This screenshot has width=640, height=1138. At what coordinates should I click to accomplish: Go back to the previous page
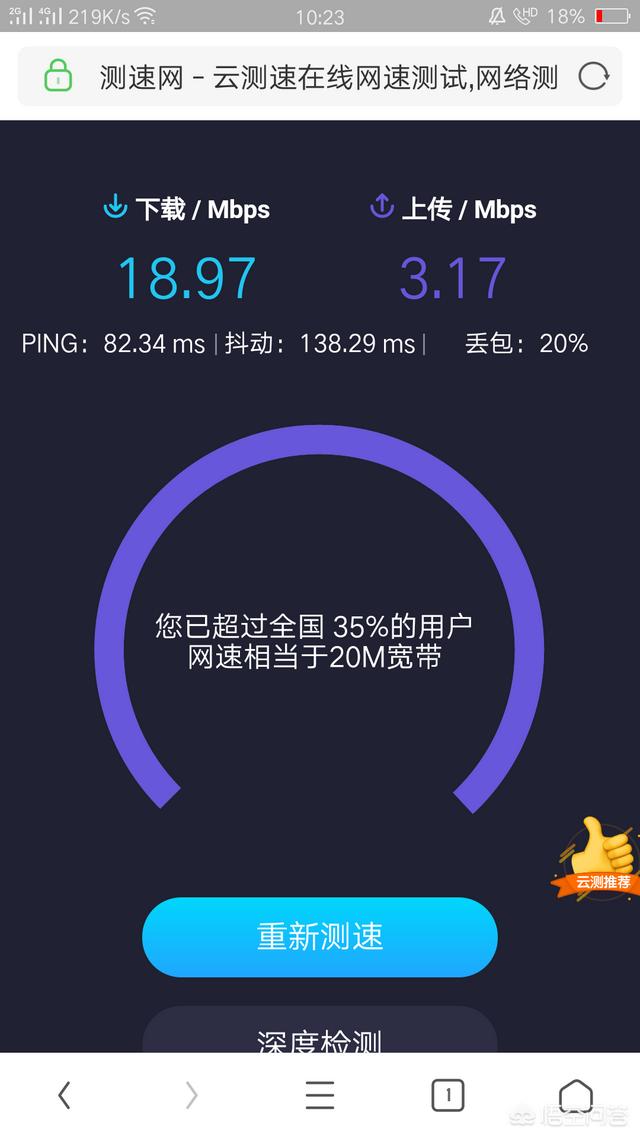[x=65, y=1096]
